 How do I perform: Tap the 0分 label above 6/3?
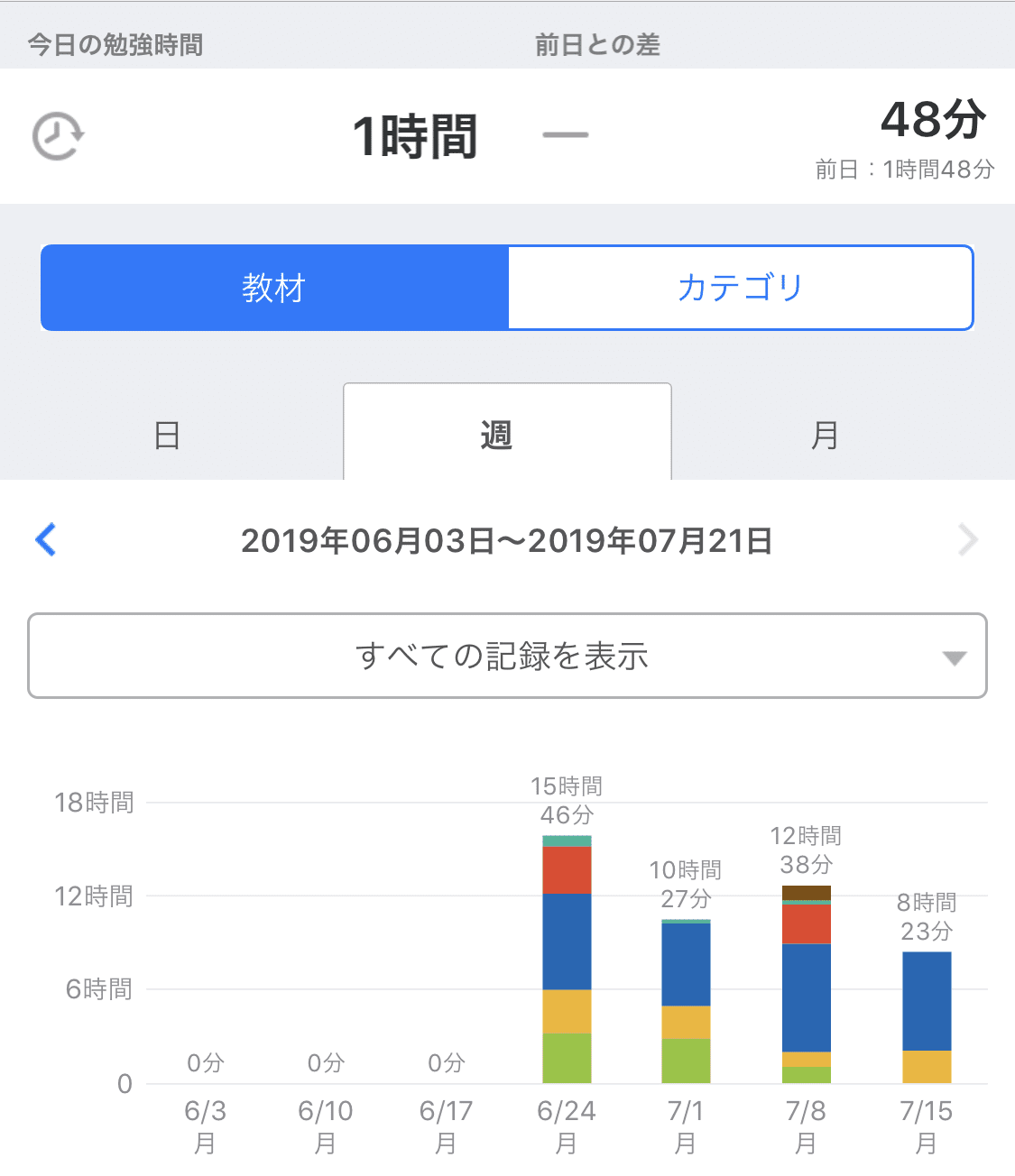pos(205,1064)
